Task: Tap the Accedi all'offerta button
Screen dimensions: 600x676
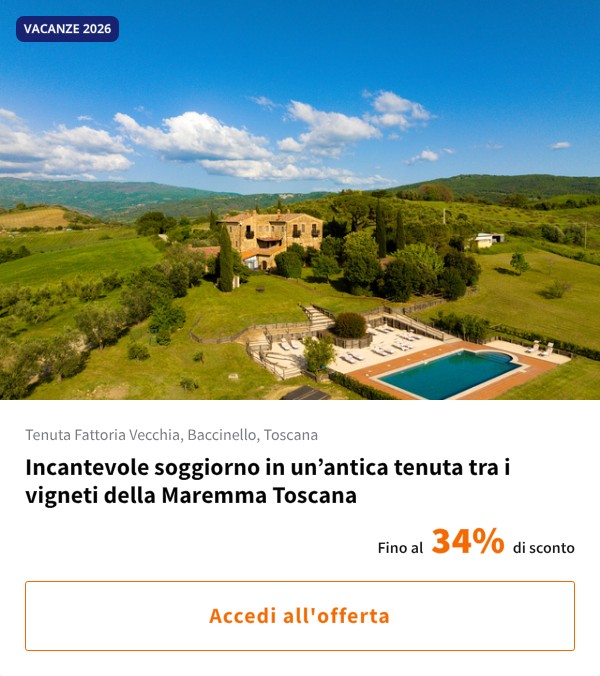Action: click(300, 616)
